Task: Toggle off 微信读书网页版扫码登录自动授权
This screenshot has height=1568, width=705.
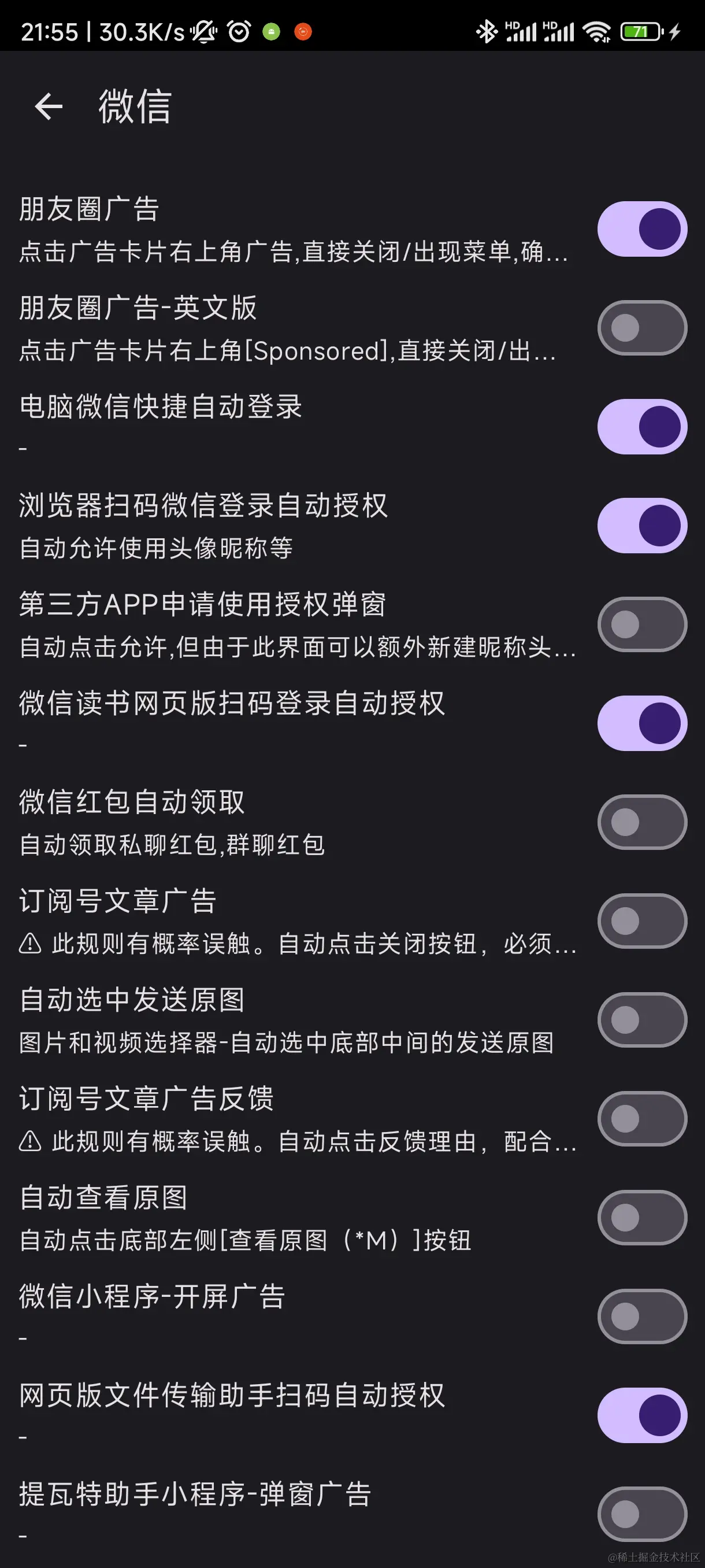Action: pos(642,723)
